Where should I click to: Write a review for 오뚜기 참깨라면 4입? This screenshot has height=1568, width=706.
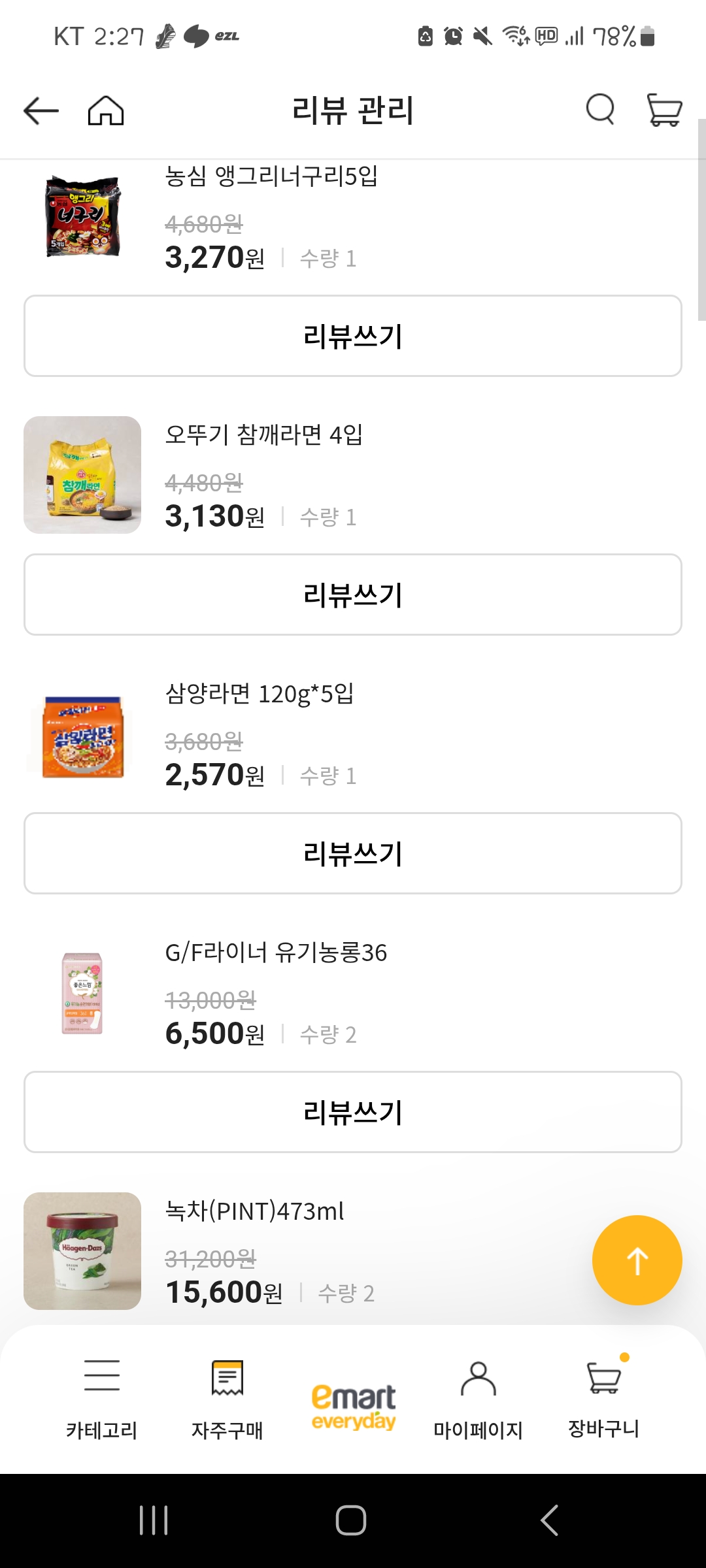tap(352, 595)
